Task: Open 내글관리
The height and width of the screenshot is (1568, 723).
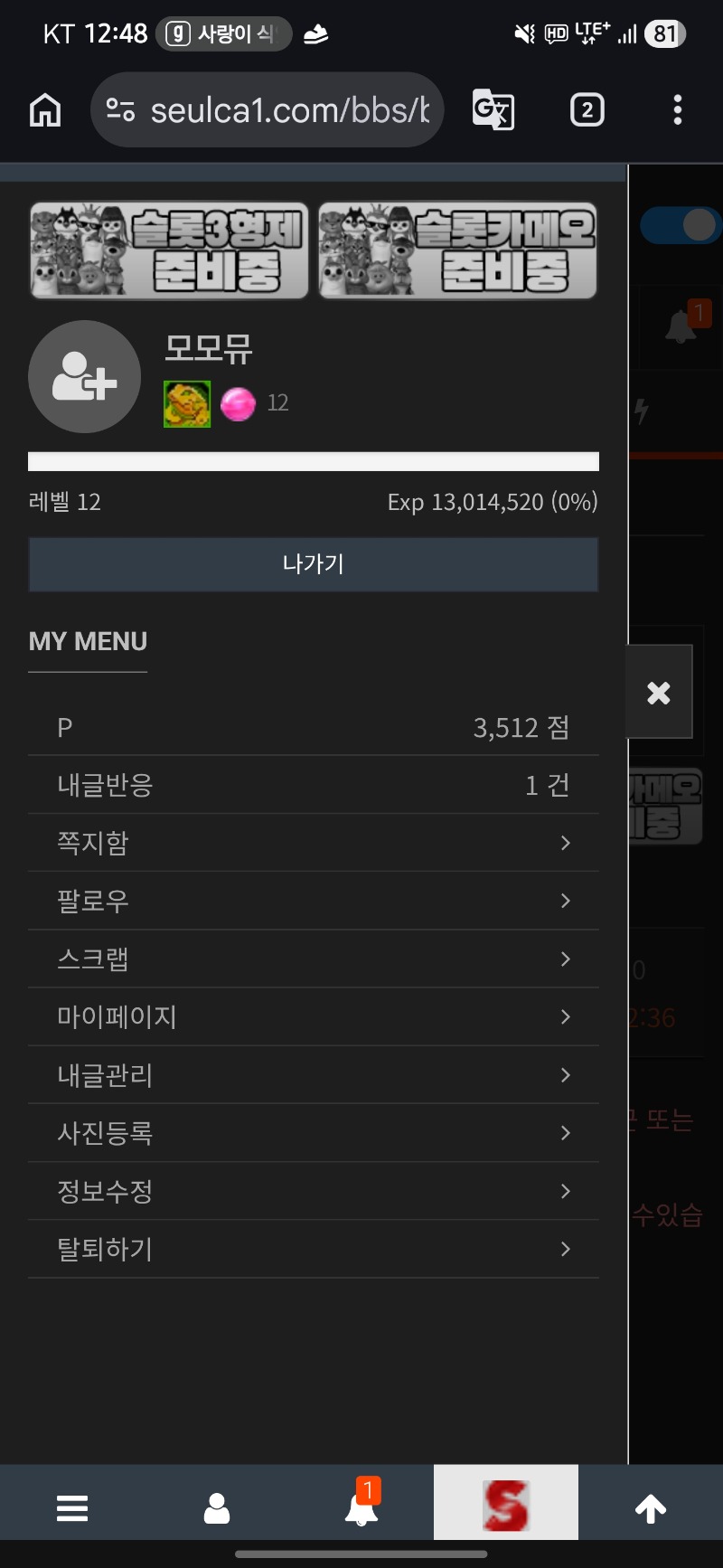Action: coord(313,1075)
